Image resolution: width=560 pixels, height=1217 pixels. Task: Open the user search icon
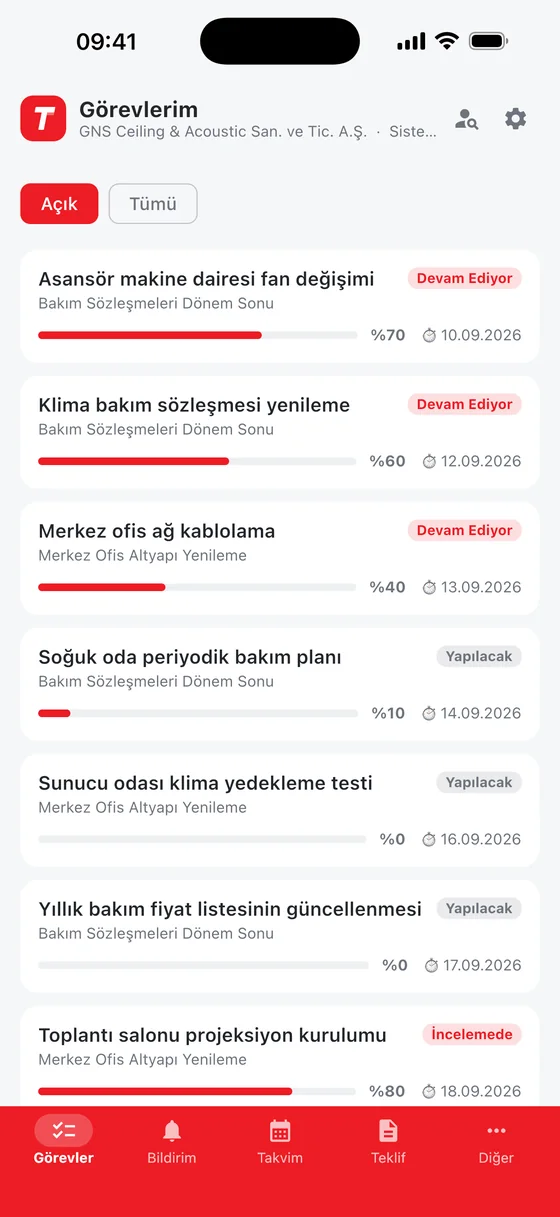(466, 119)
